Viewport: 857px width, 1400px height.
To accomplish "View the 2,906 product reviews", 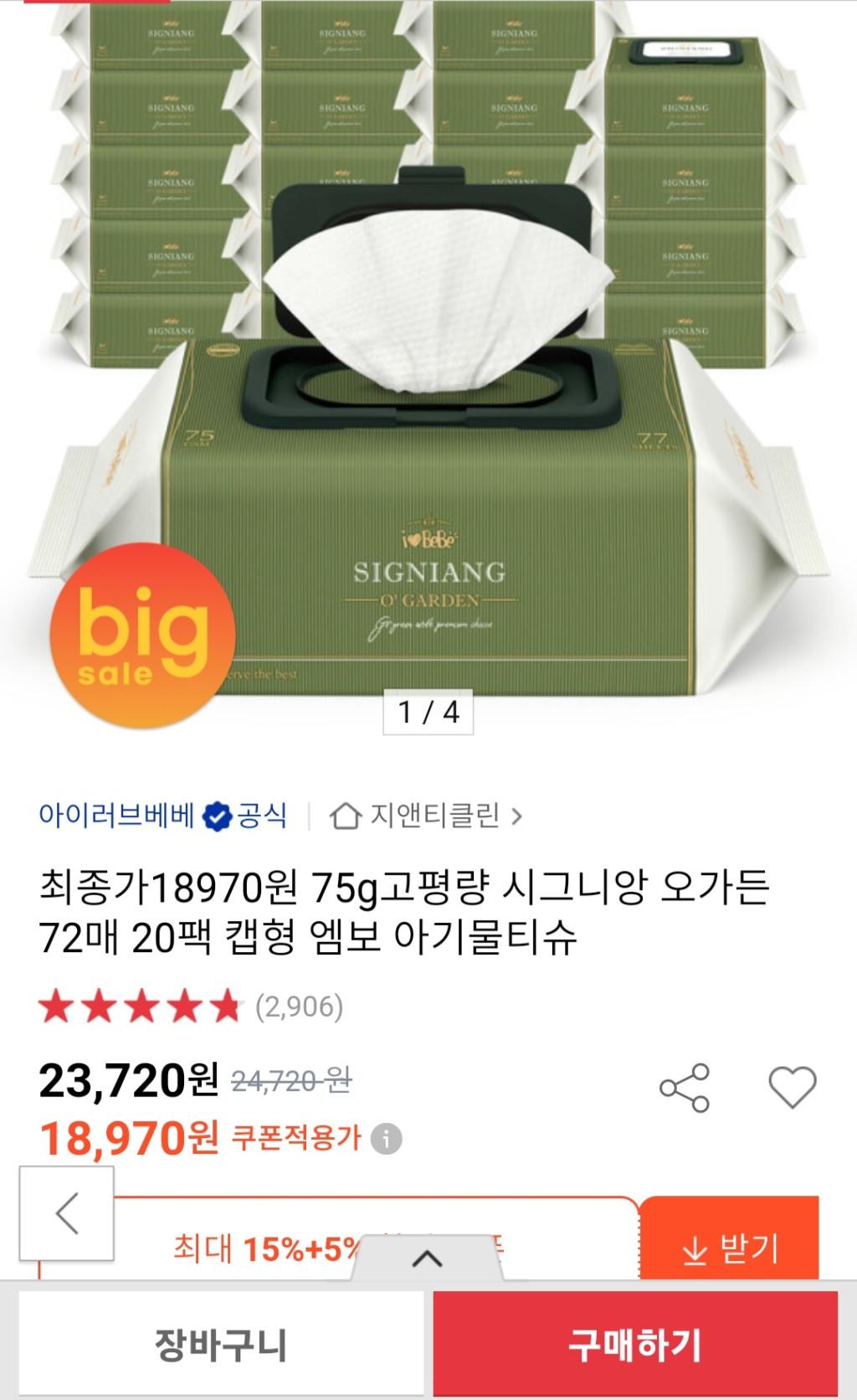I will pos(299,1006).
